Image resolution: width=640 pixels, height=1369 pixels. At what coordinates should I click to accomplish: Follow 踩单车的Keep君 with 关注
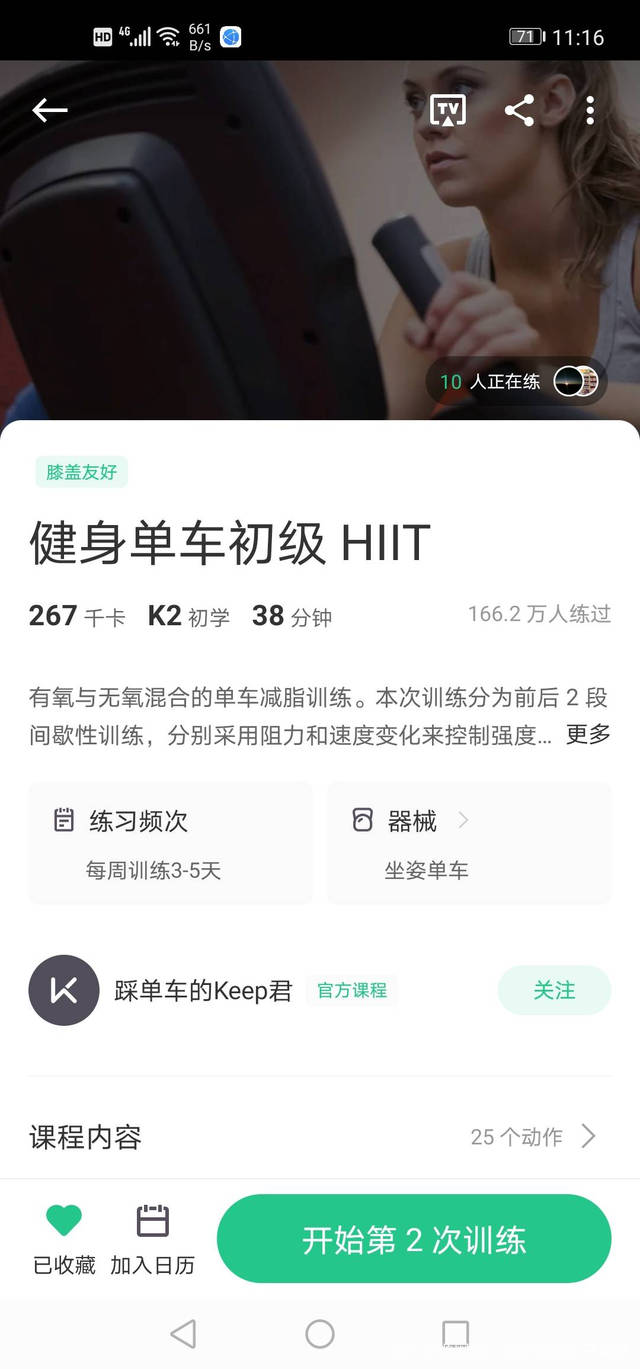click(x=553, y=990)
